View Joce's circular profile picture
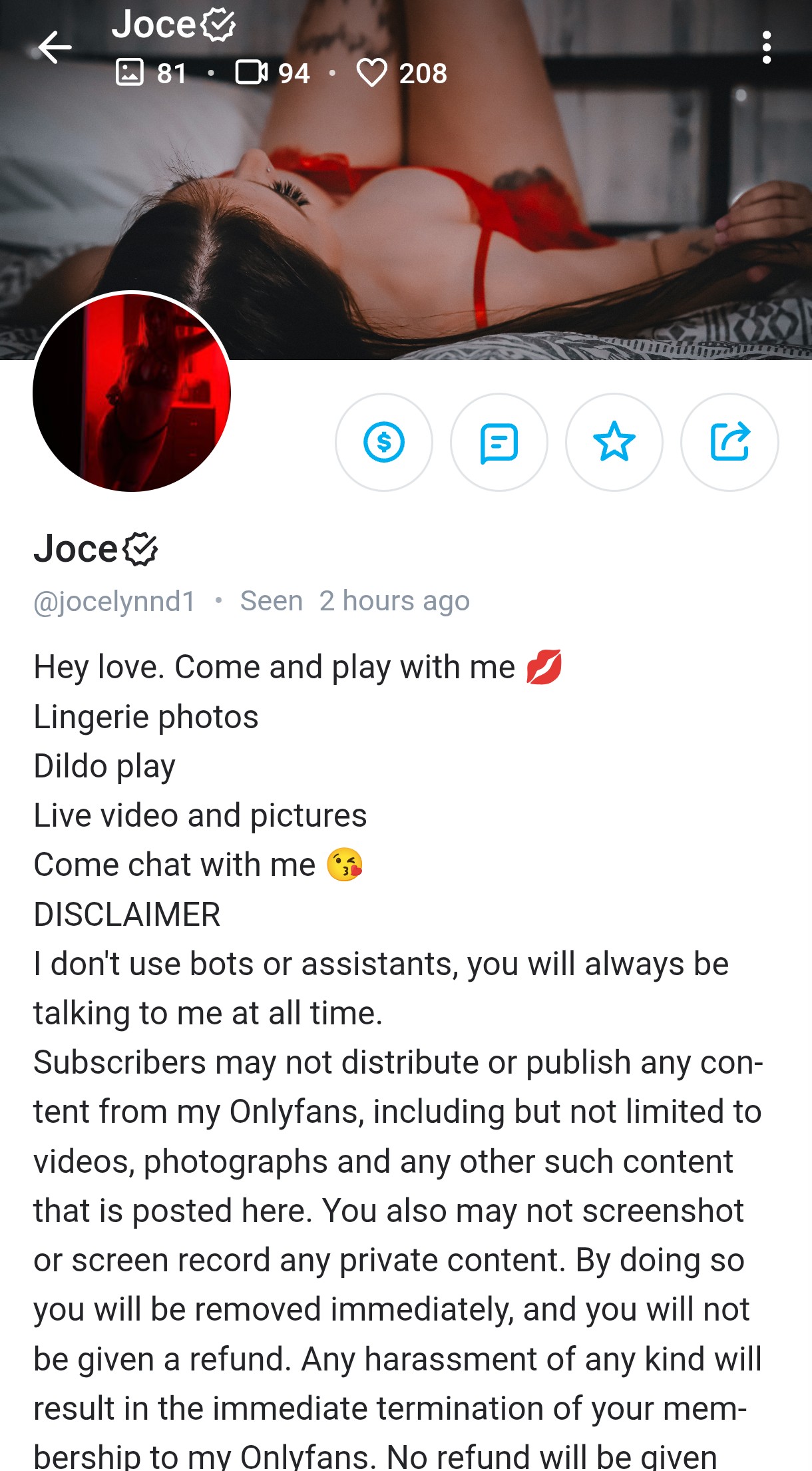 click(132, 392)
